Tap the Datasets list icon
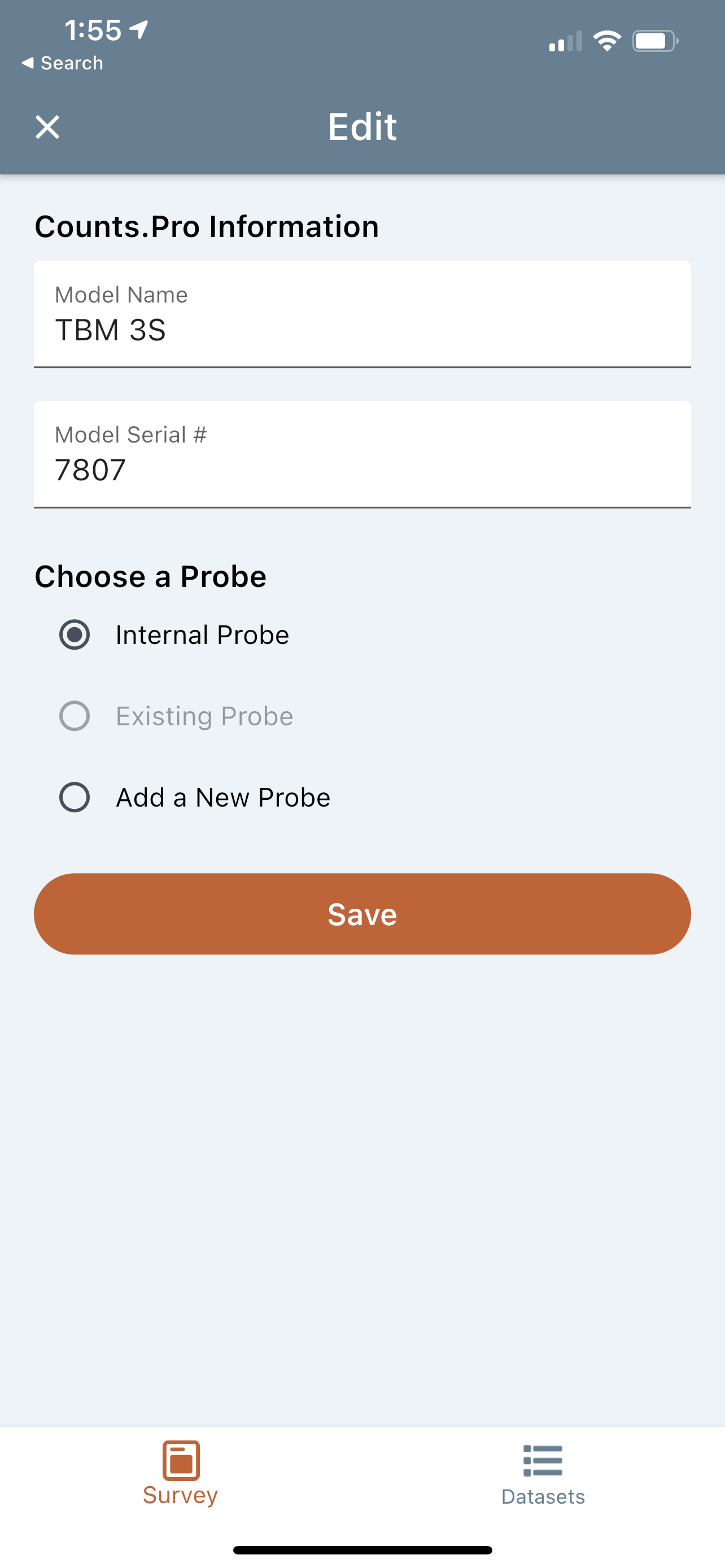The width and height of the screenshot is (725, 1568). tap(543, 1460)
